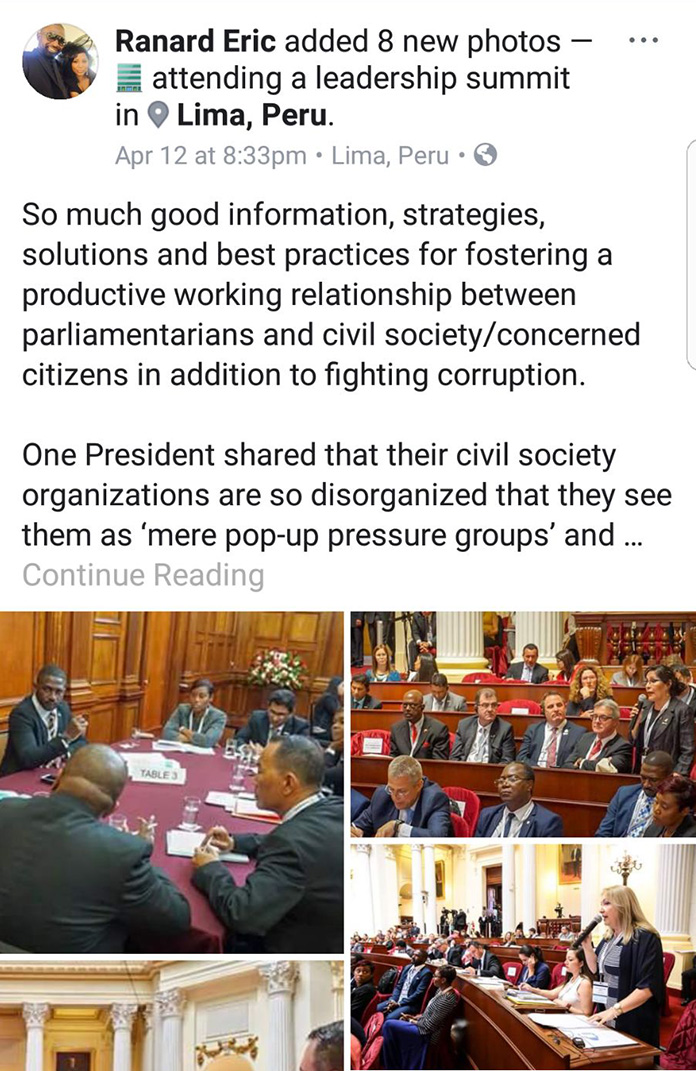Open the partially visible columns photo
Screen dimensions: 696x1071
tap(171, 1015)
